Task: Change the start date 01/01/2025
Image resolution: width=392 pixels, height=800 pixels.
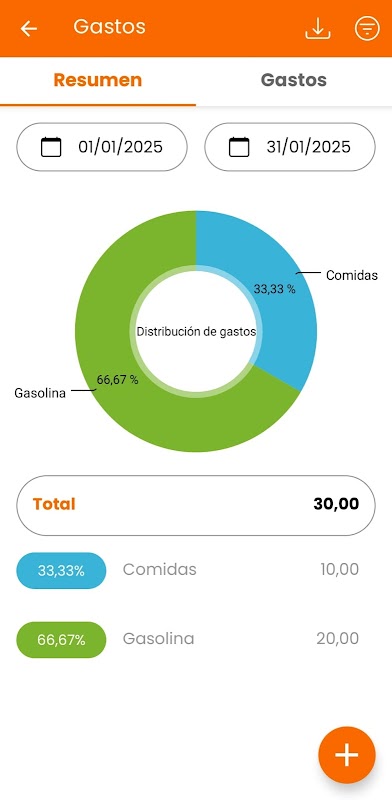Action: (102, 147)
